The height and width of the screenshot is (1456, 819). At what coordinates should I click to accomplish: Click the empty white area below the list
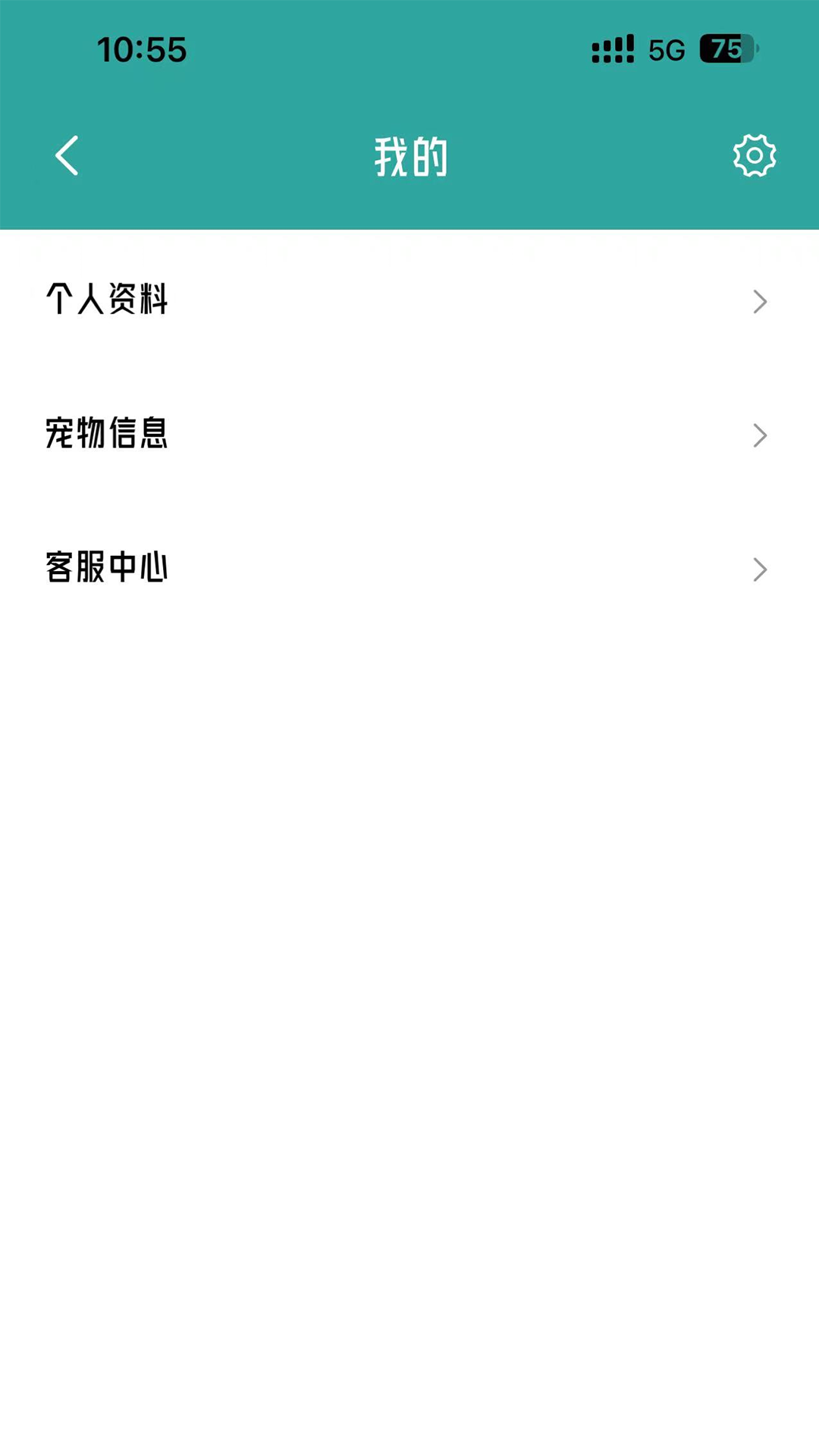[409, 986]
